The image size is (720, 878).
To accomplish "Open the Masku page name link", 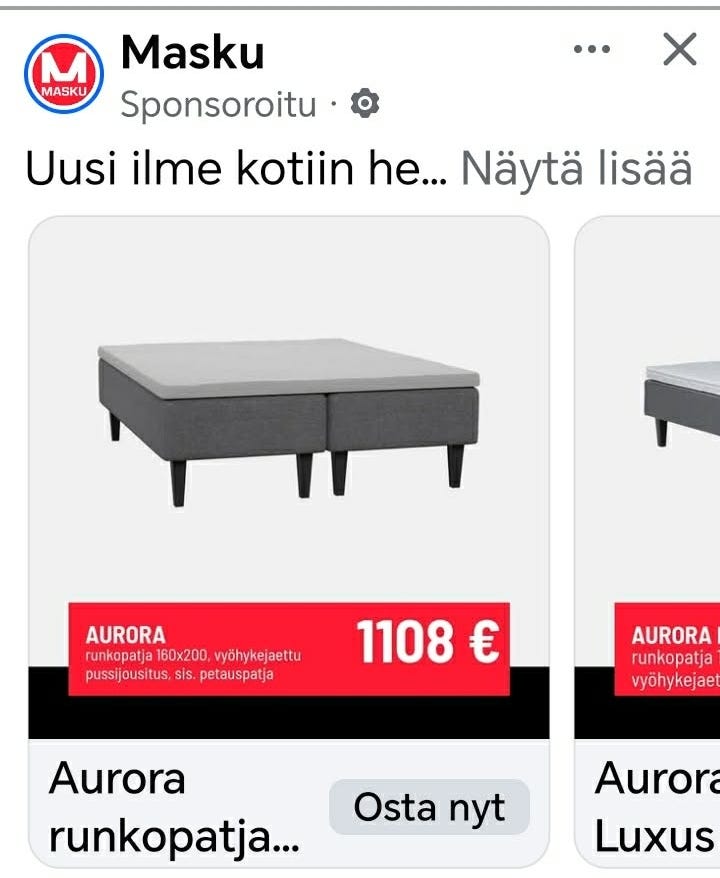I will click(x=192, y=52).
